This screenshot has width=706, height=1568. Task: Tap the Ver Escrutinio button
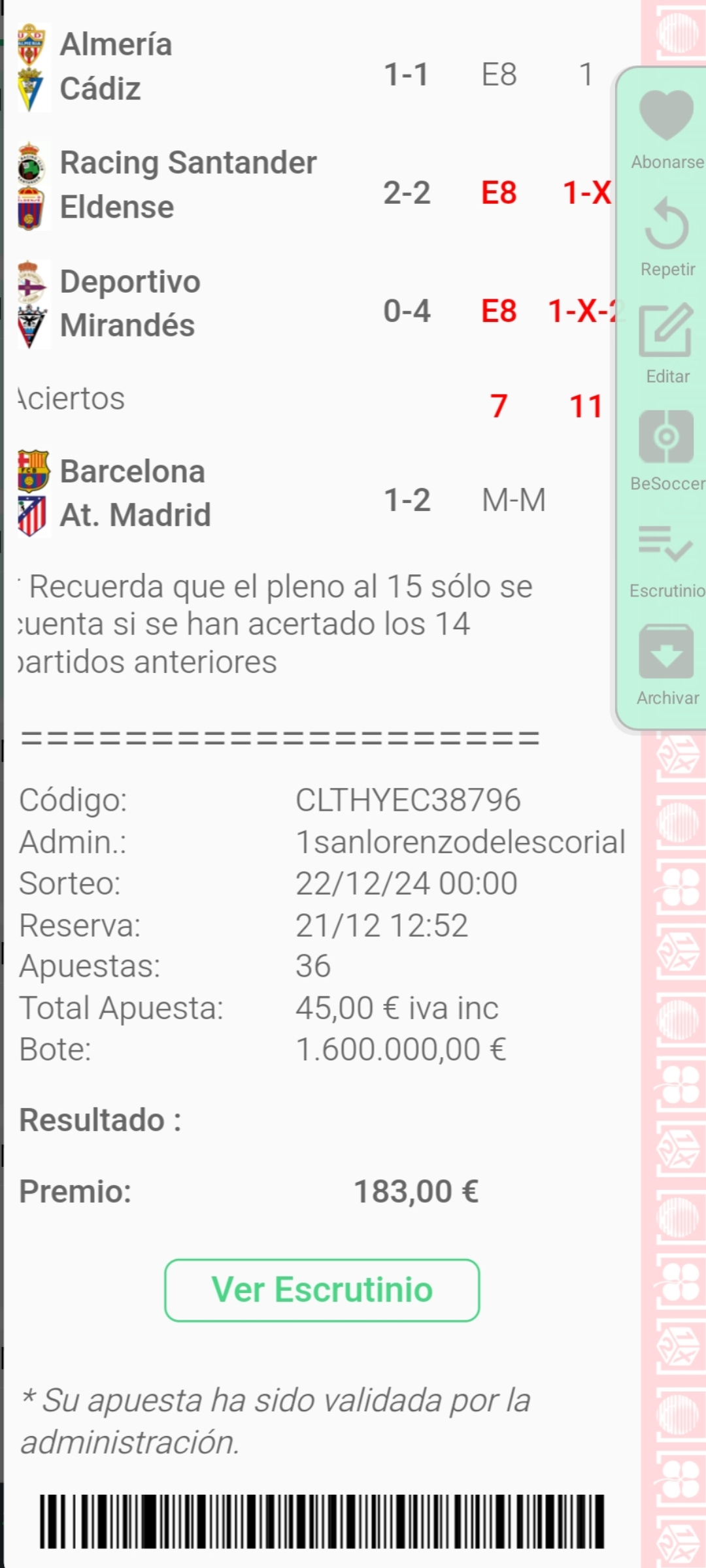click(322, 1290)
